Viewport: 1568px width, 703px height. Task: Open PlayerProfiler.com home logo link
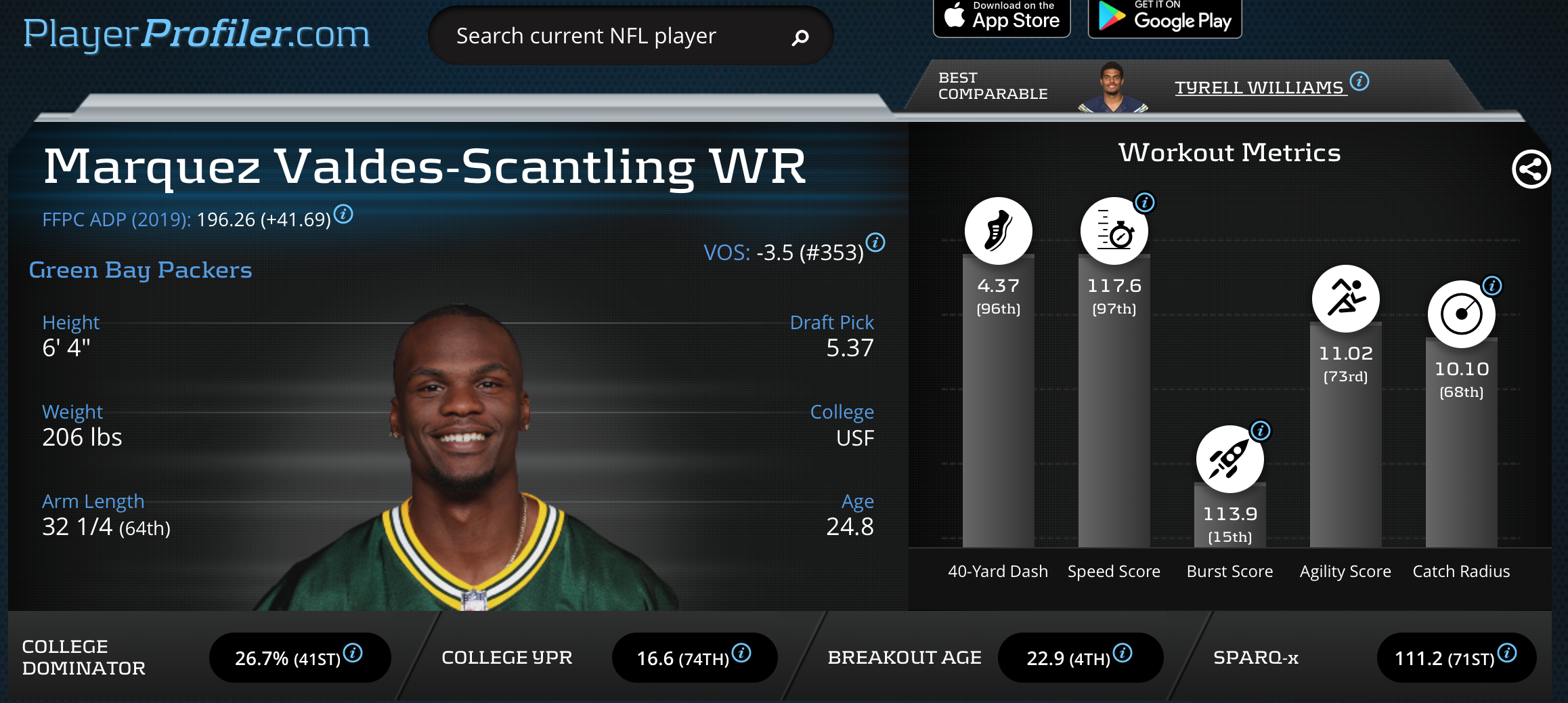[196, 34]
